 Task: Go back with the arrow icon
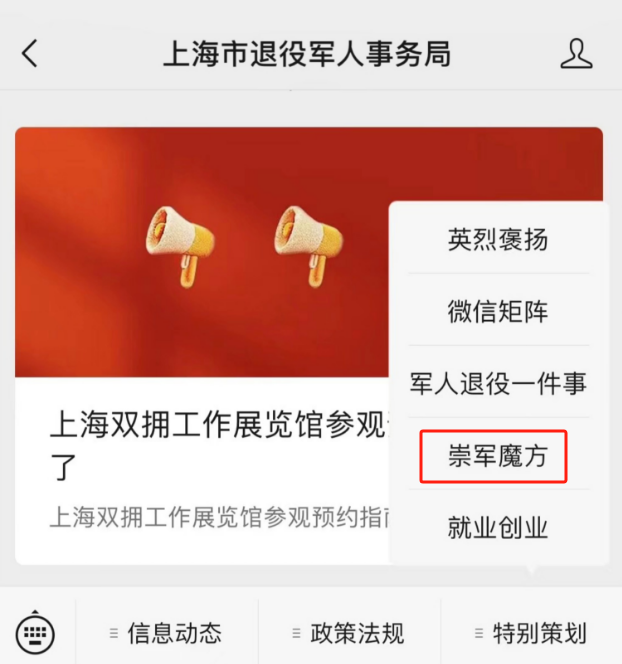tap(30, 53)
